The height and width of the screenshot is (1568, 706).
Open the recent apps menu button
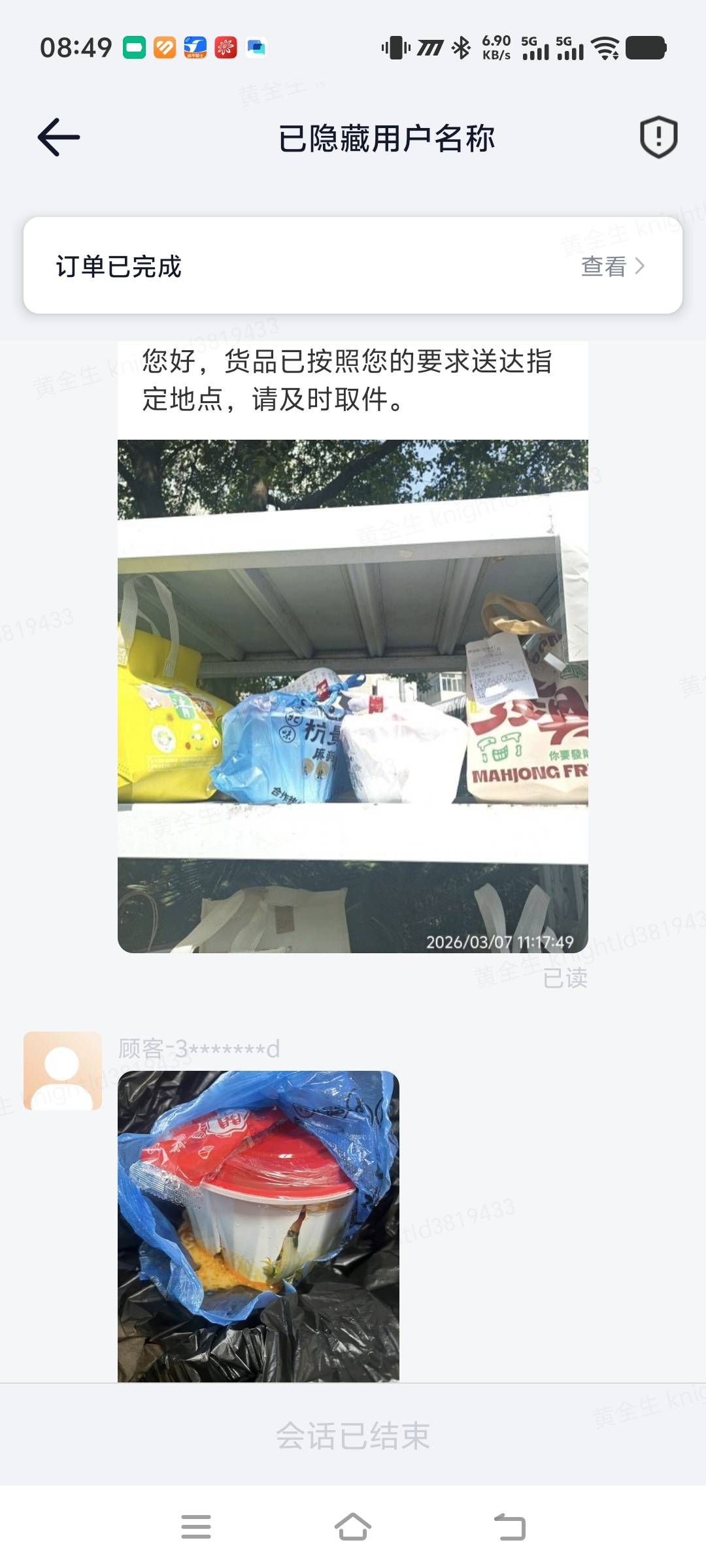point(196,1527)
